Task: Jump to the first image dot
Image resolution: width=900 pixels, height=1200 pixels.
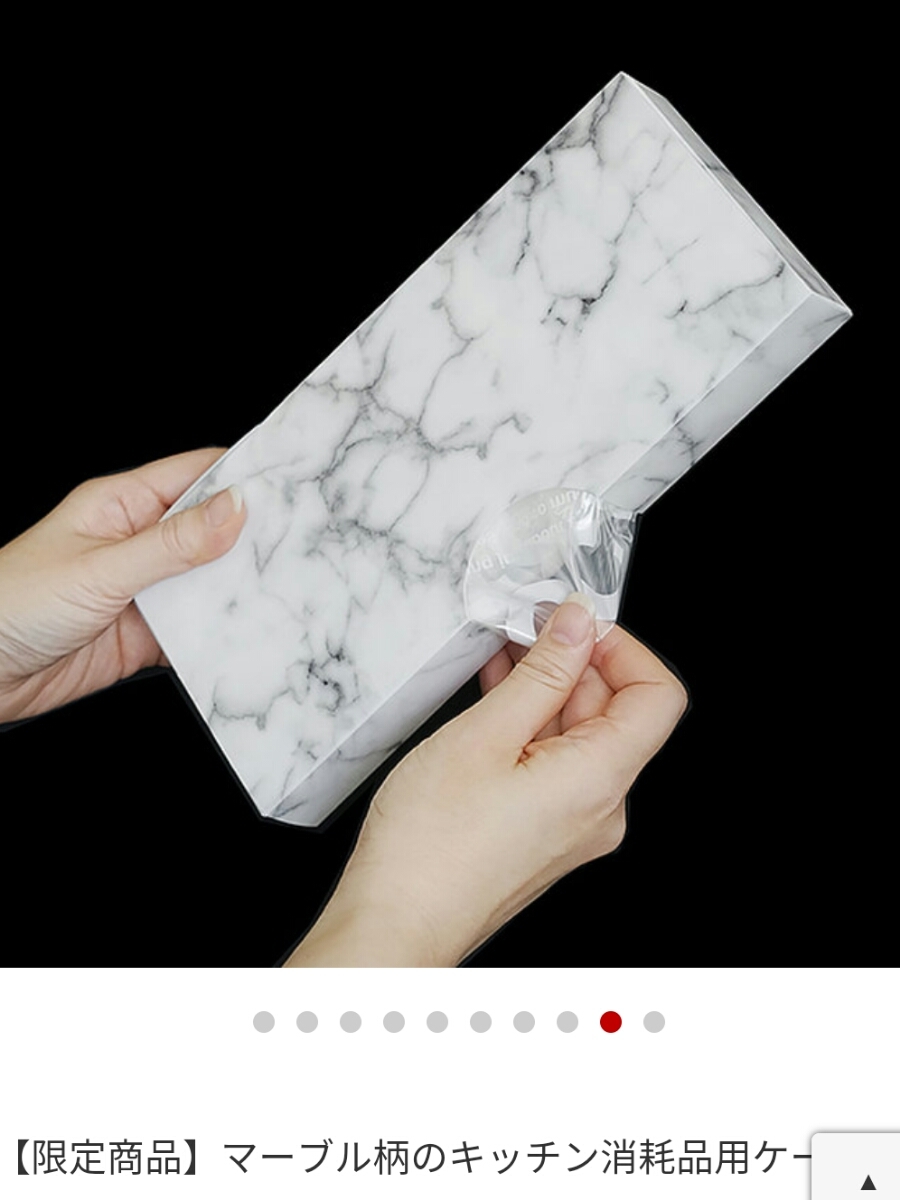Action: click(264, 1022)
